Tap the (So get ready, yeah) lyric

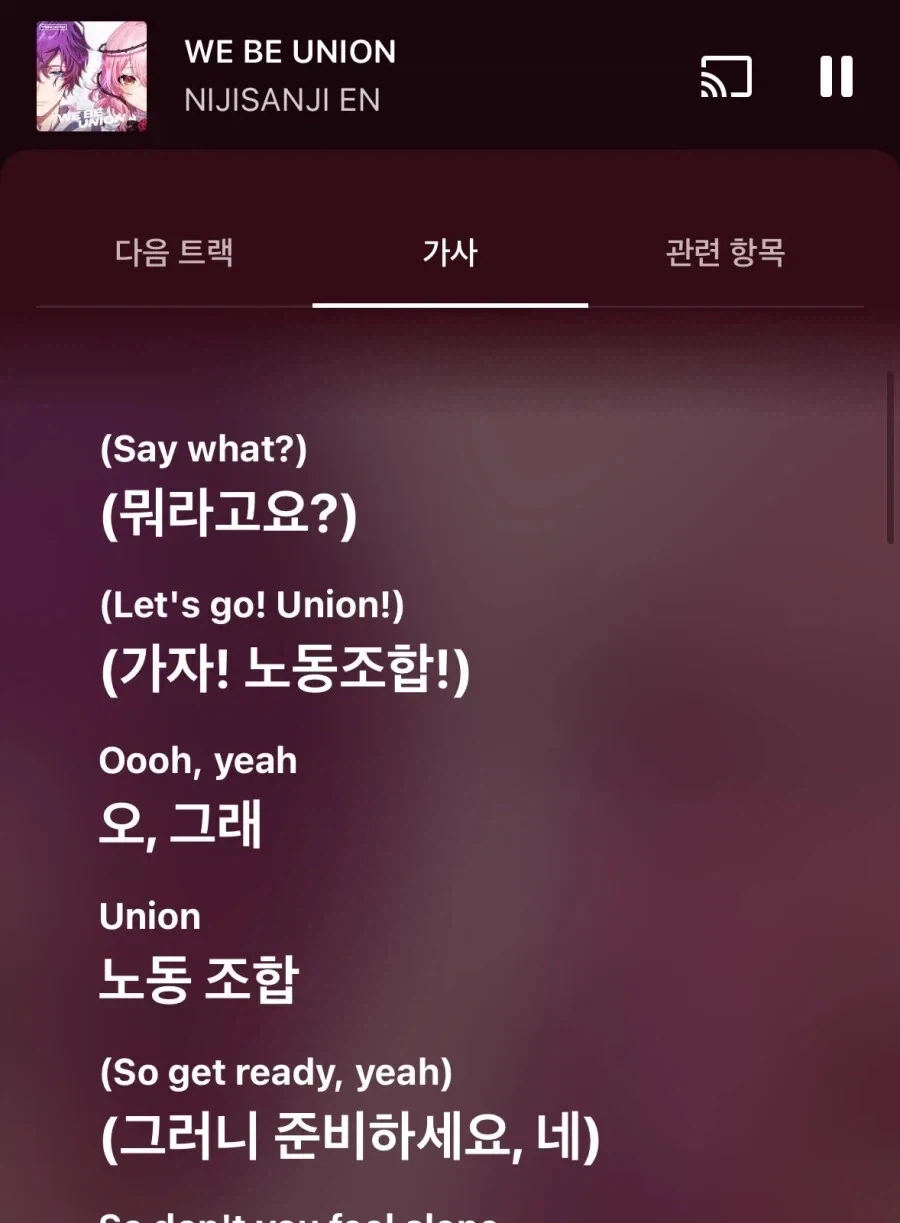(275, 1072)
